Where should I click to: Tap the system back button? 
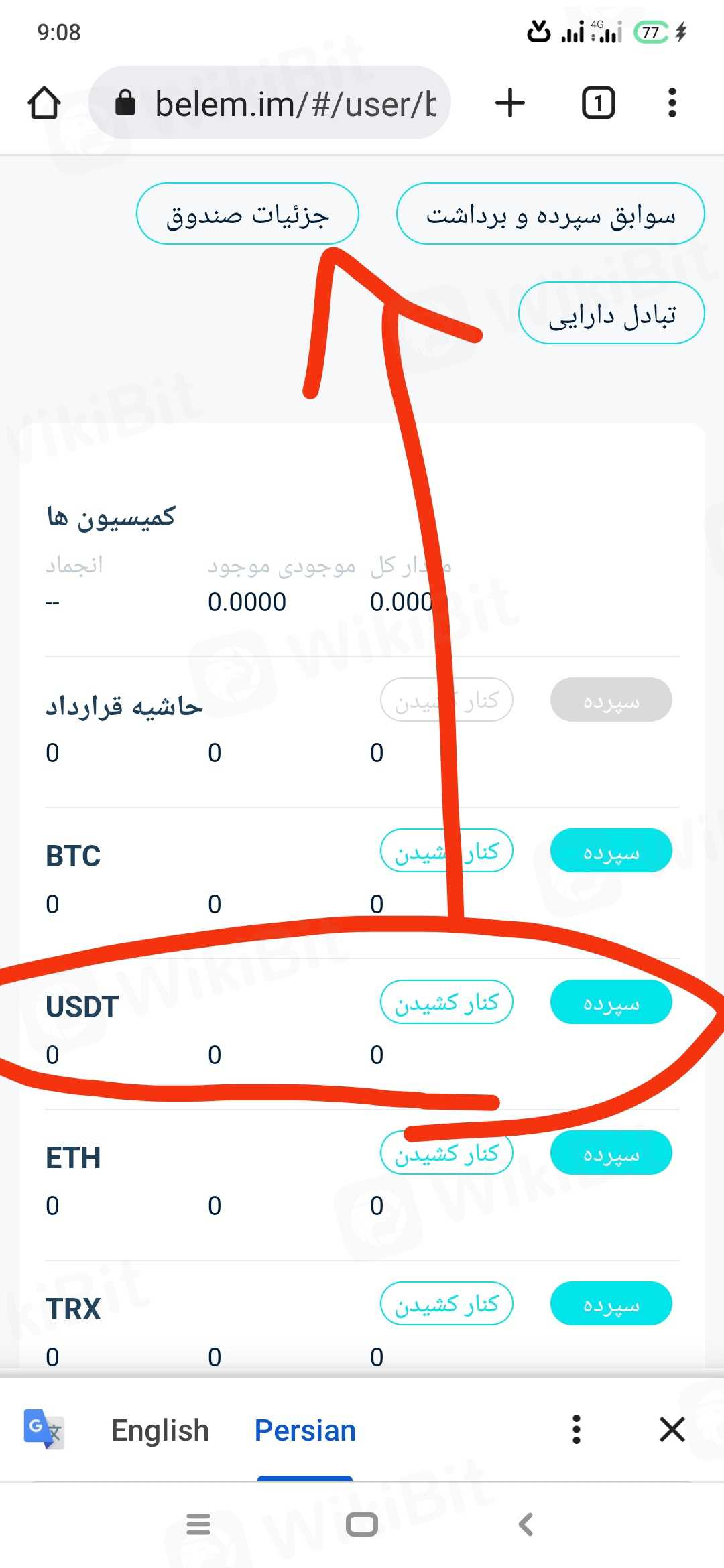click(526, 1524)
